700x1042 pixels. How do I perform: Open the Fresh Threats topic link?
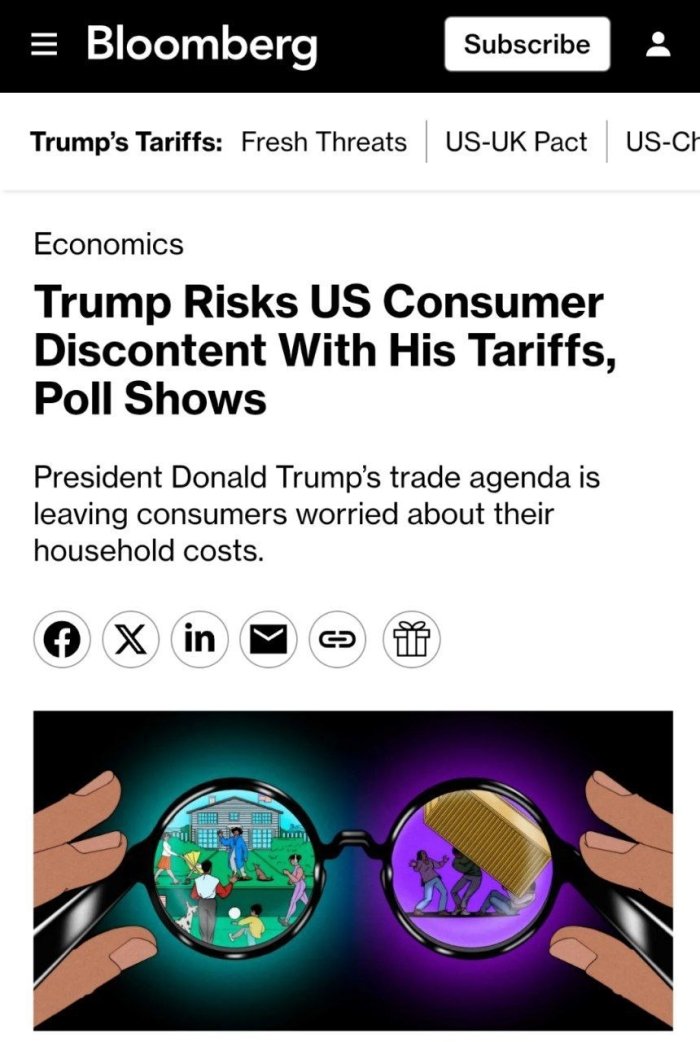click(x=324, y=142)
